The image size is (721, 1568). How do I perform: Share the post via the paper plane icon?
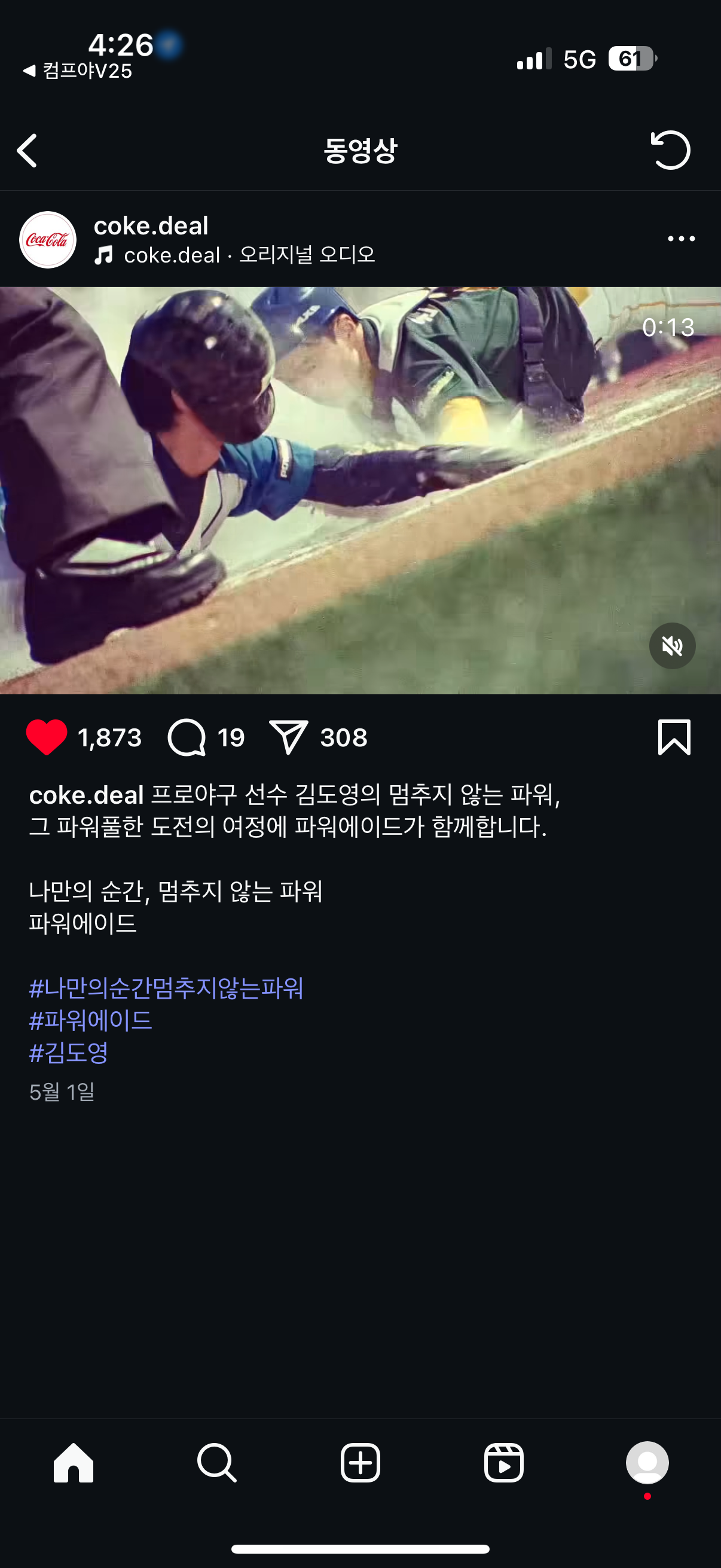click(x=288, y=737)
